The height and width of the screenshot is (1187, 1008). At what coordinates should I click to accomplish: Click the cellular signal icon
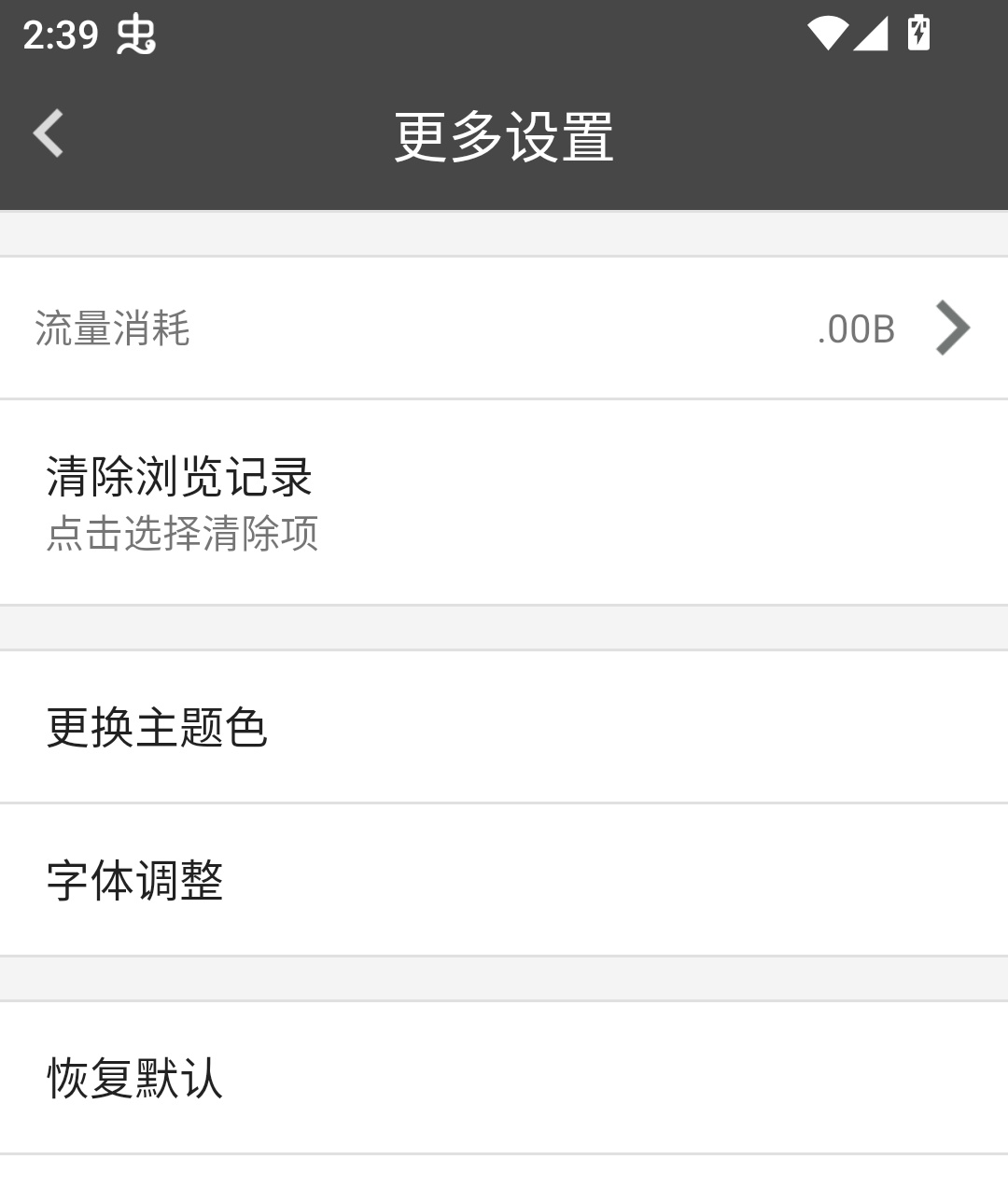point(873,35)
